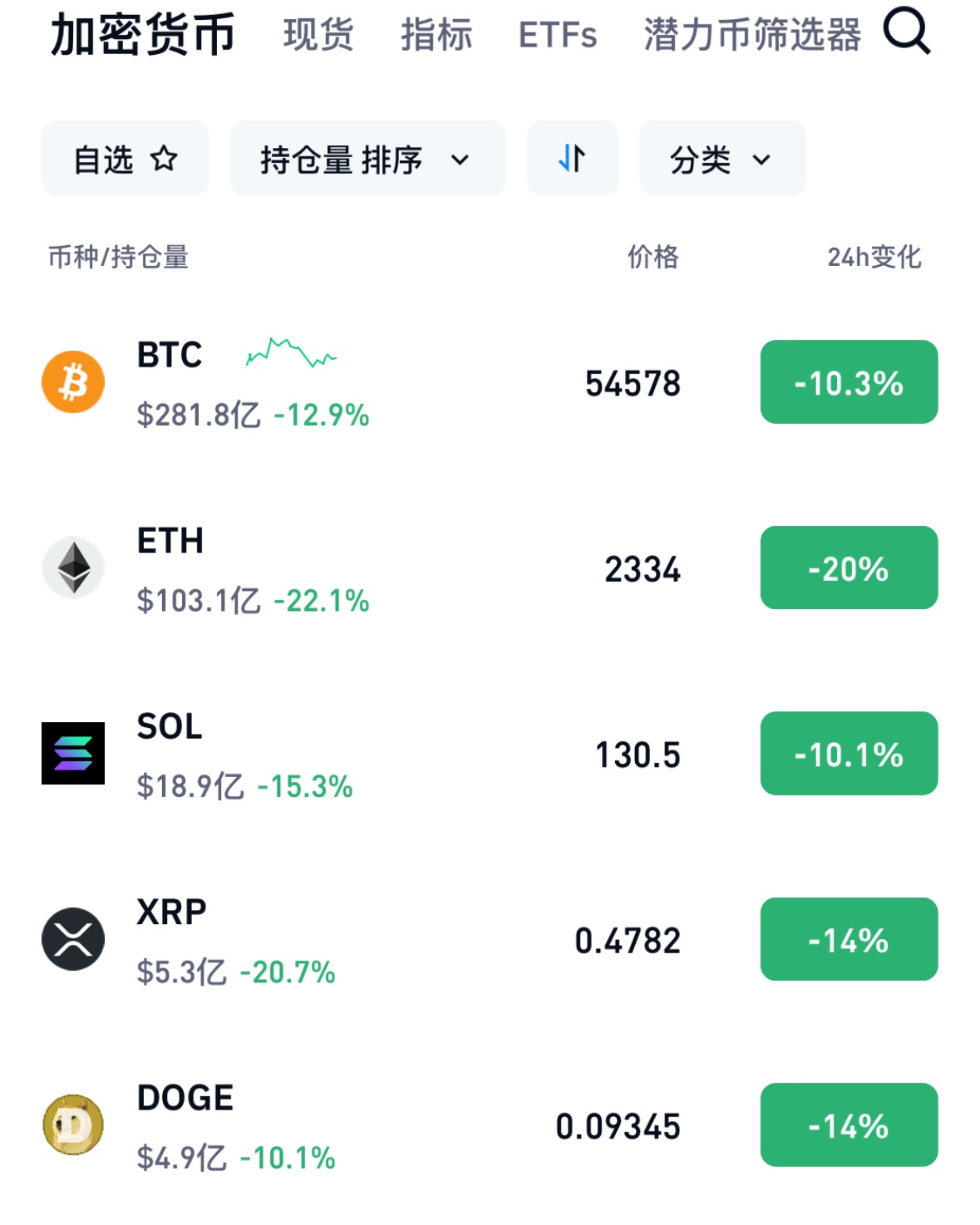Image resolution: width=980 pixels, height=1225 pixels.
Task: Click the 潜力币筛选器 screener link
Action: 751,34
